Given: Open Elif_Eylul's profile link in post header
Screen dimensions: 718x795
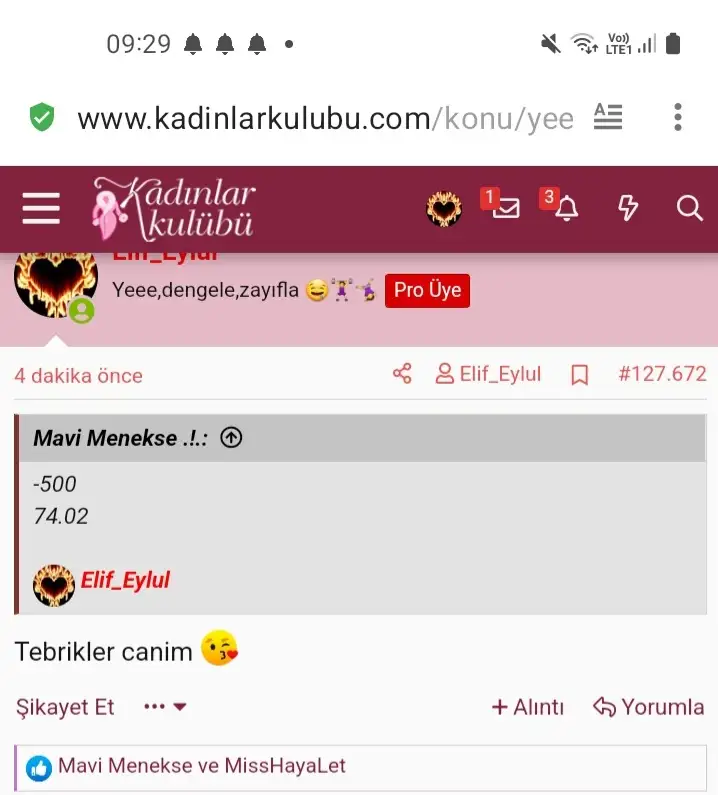Looking at the screenshot, I should (x=489, y=374).
